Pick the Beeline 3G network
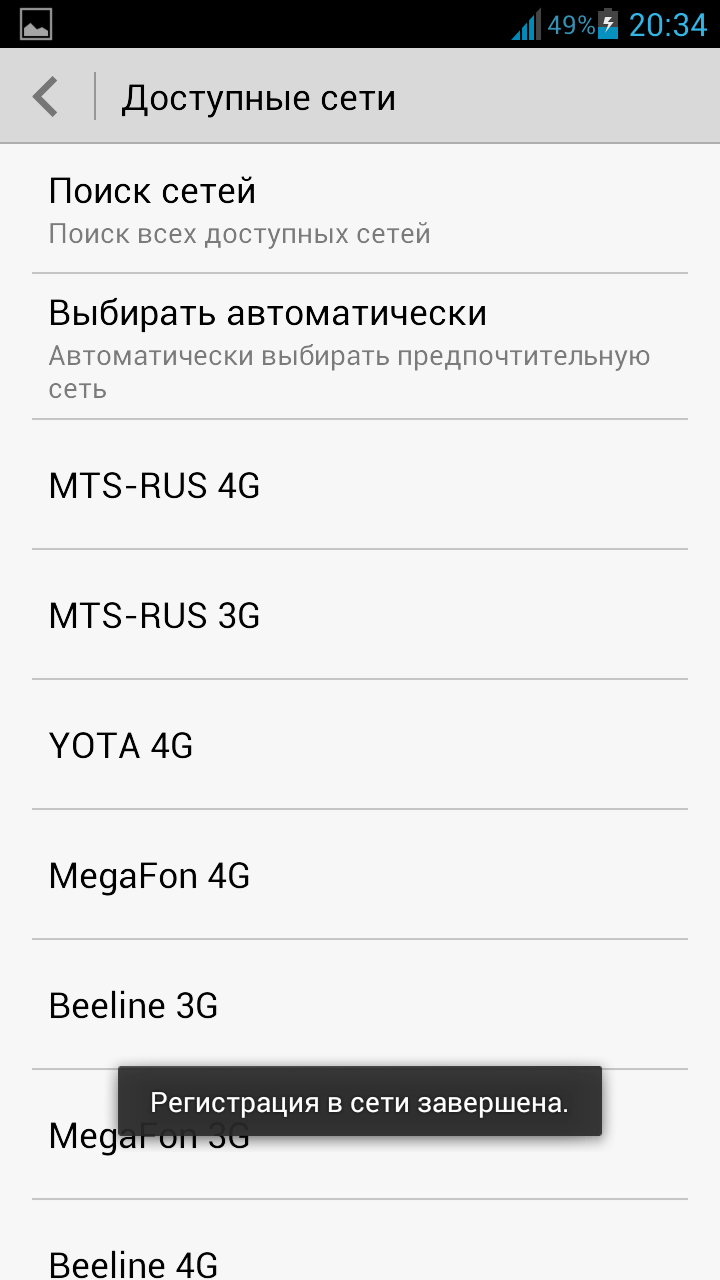 coord(360,1005)
